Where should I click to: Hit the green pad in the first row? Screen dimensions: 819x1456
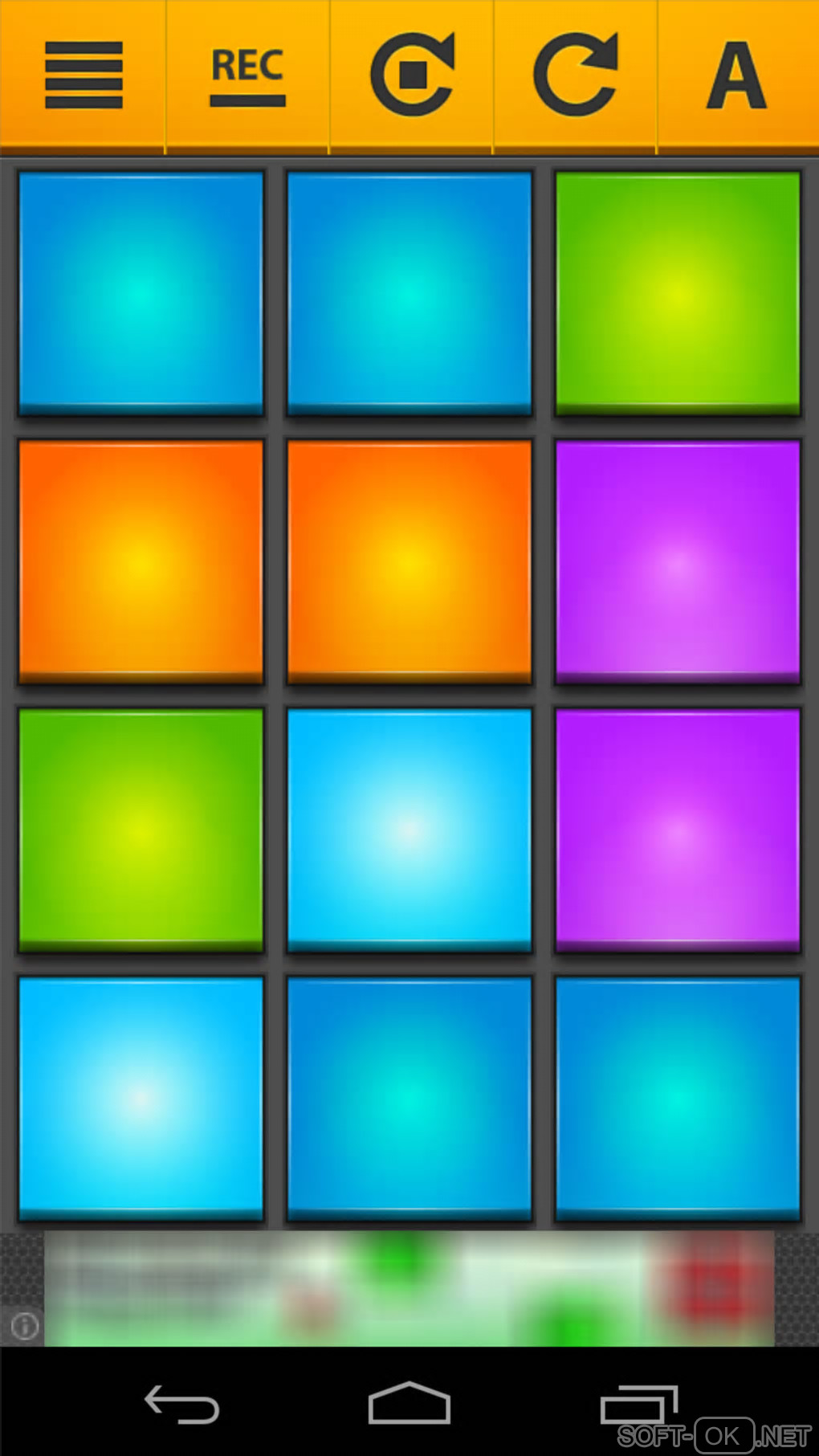tap(678, 293)
